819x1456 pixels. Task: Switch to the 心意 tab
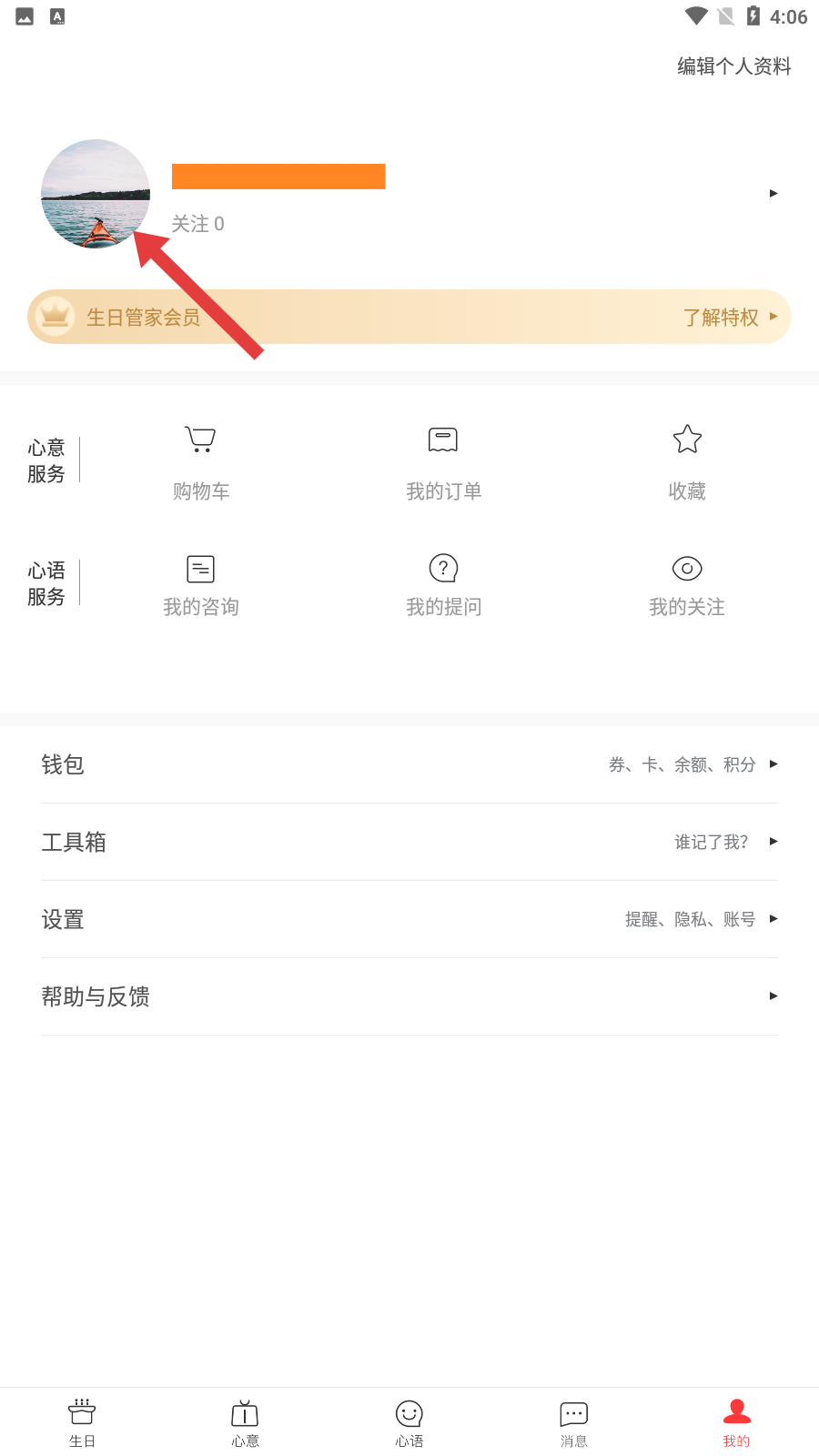point(246,1422)
